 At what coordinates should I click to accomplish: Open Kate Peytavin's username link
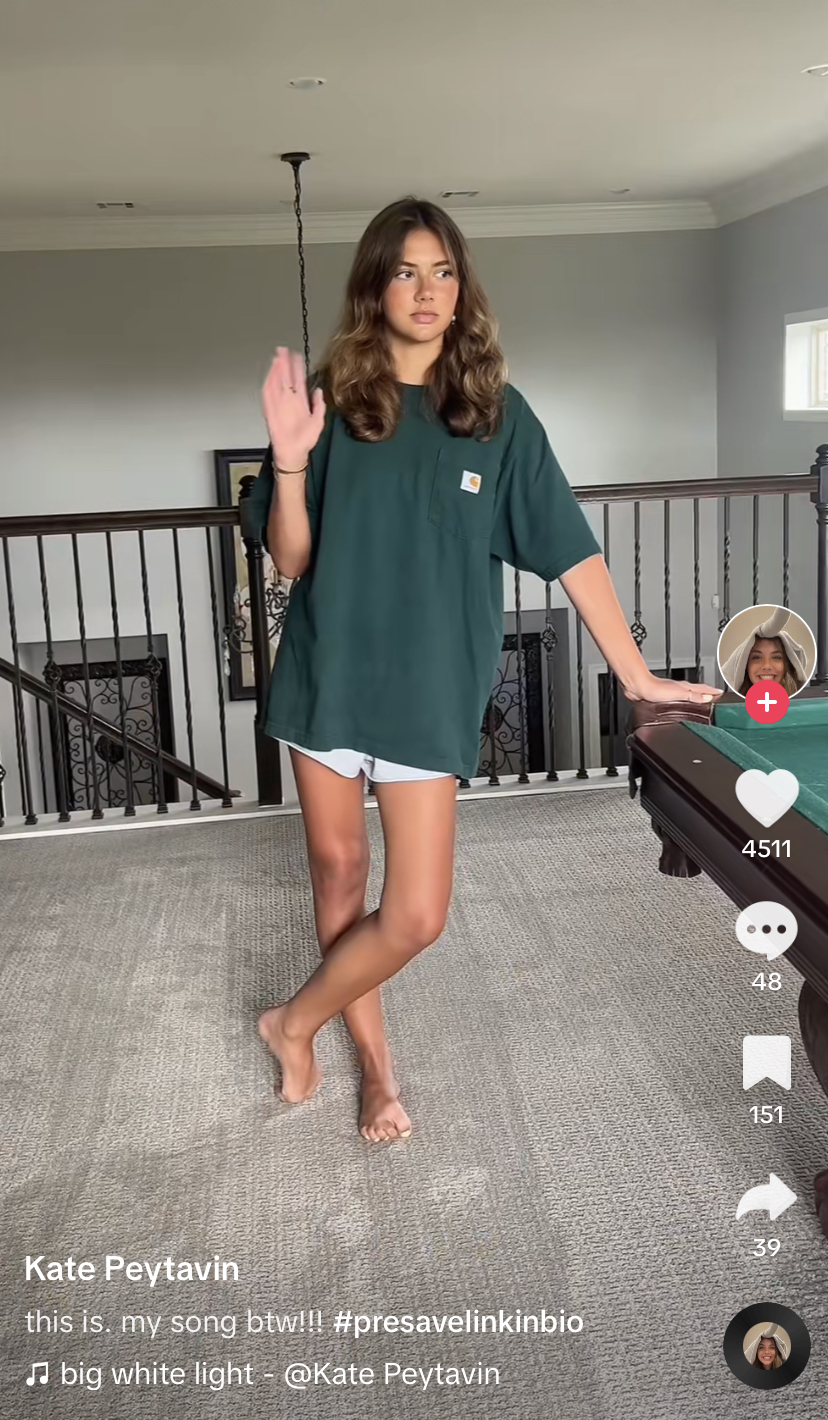[132, 1269]
